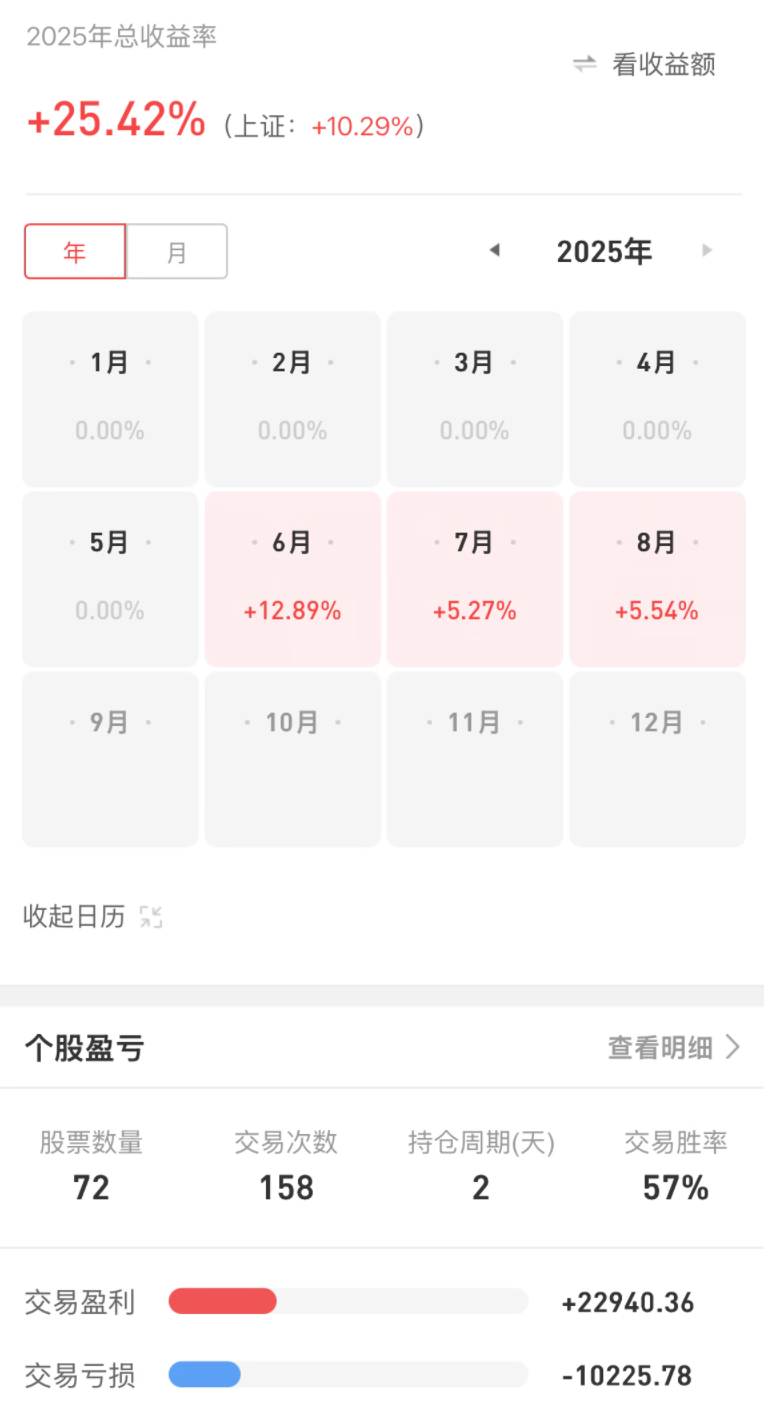Go to previous year arrow

coord(494,250)
